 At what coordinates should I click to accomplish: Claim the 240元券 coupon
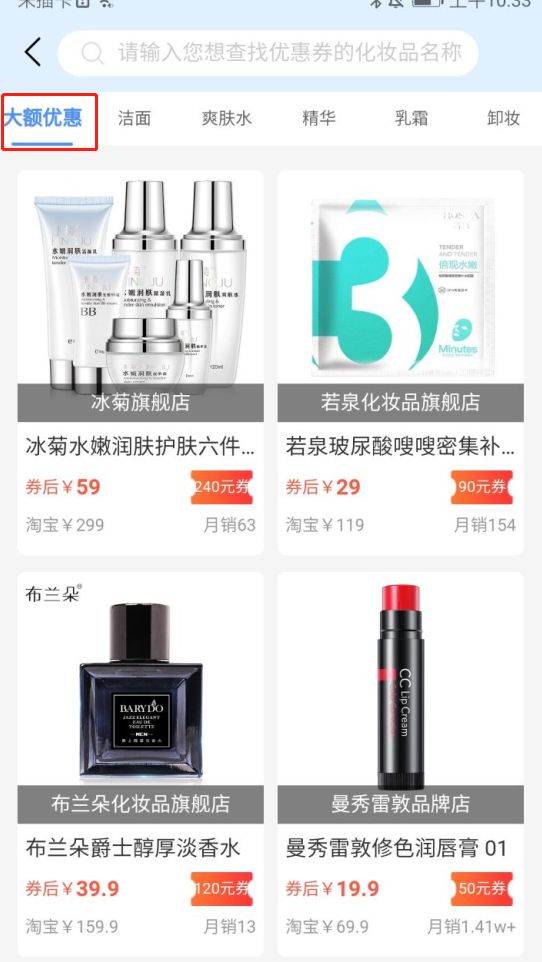click(222, 487)
